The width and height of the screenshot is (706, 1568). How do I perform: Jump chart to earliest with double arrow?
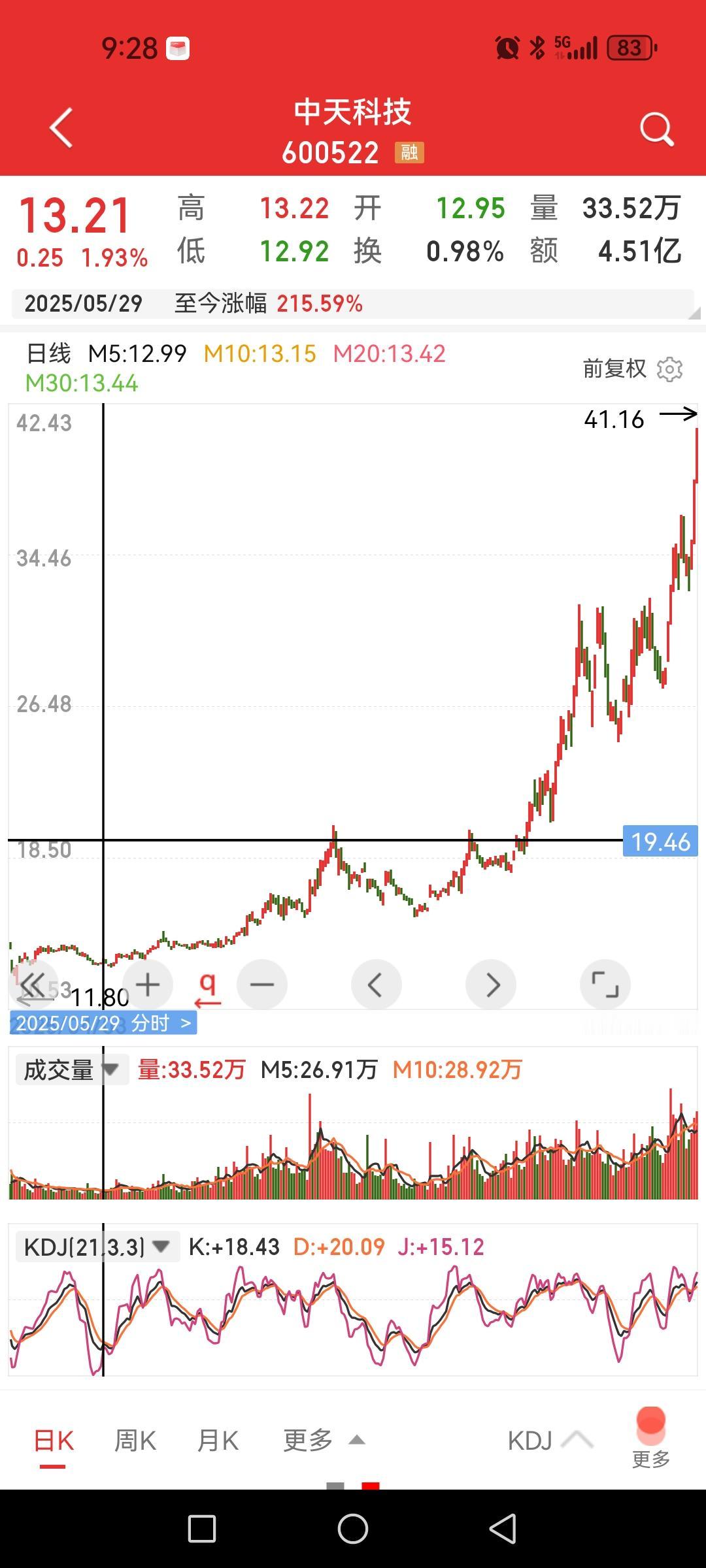pos(33,985)
